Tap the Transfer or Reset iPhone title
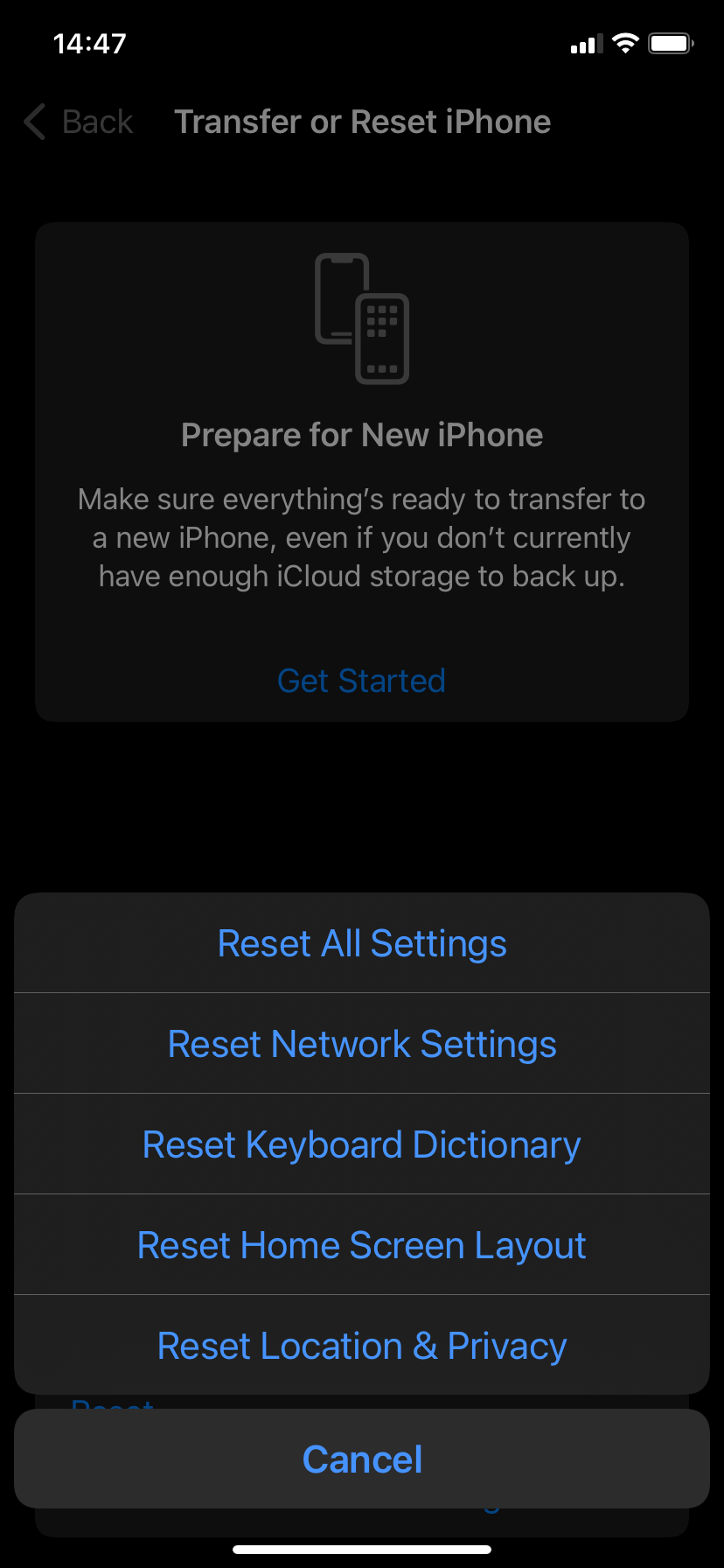The width and height of the screenshot is (724, 1568). [x=362, y=122]
